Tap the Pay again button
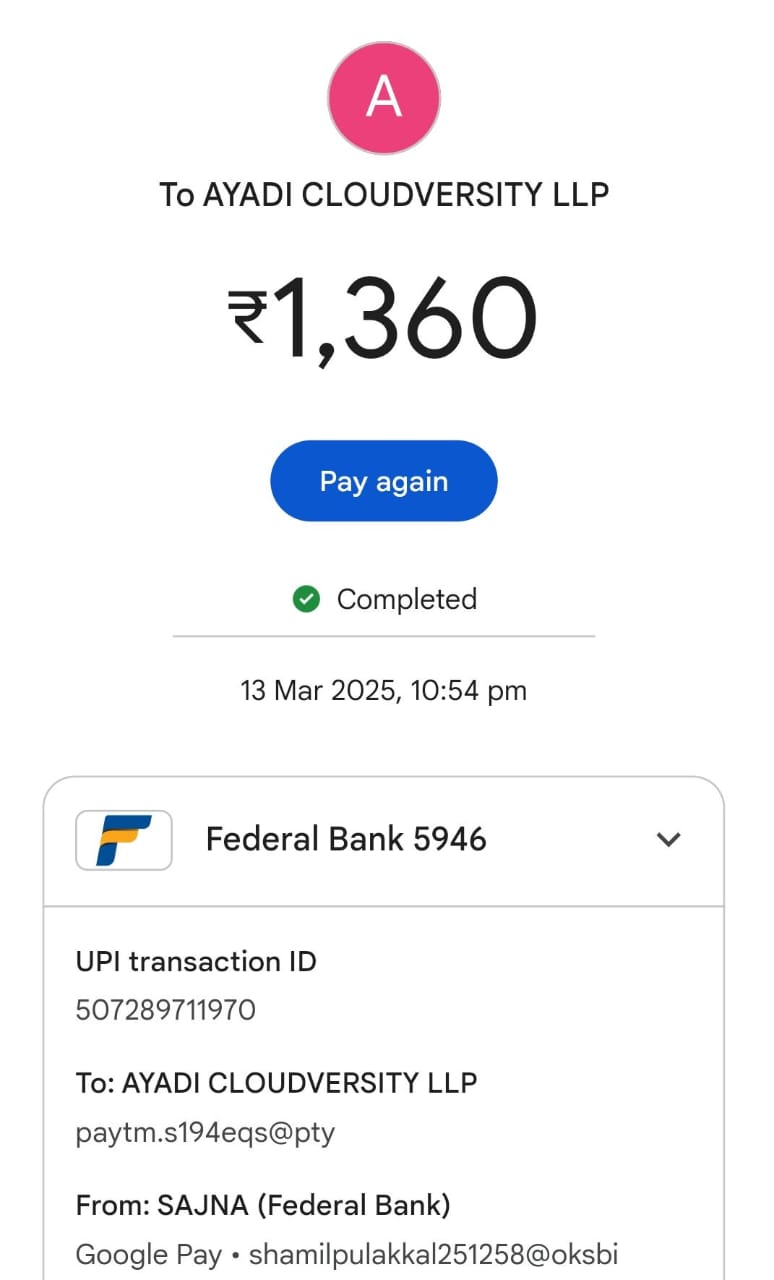Screen dimensions: 774x1280 pyautogui.click(x=383, y=481)
